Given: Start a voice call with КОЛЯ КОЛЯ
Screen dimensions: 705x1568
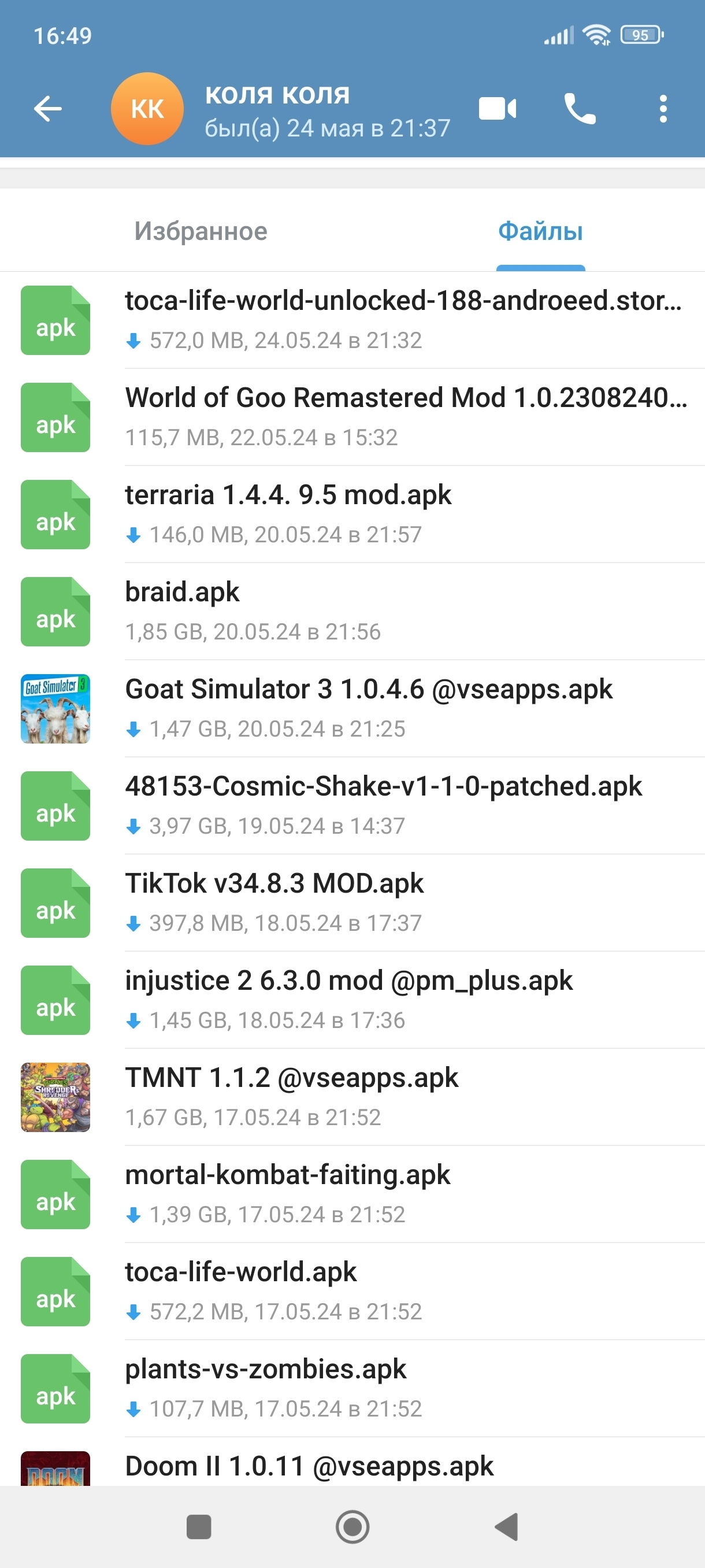Looking at the screenshot, I should coord(580,109).
